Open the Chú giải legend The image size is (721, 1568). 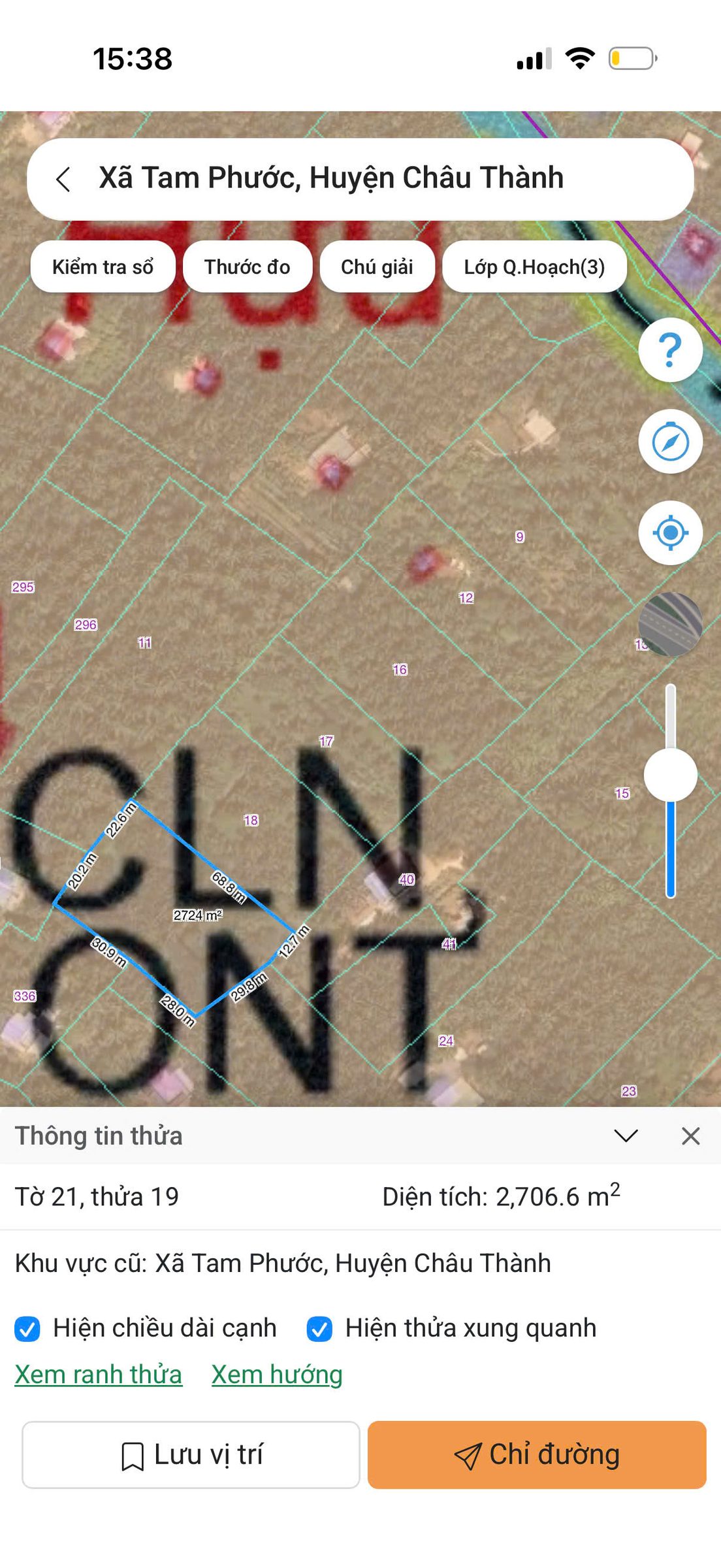pos(377,267)
